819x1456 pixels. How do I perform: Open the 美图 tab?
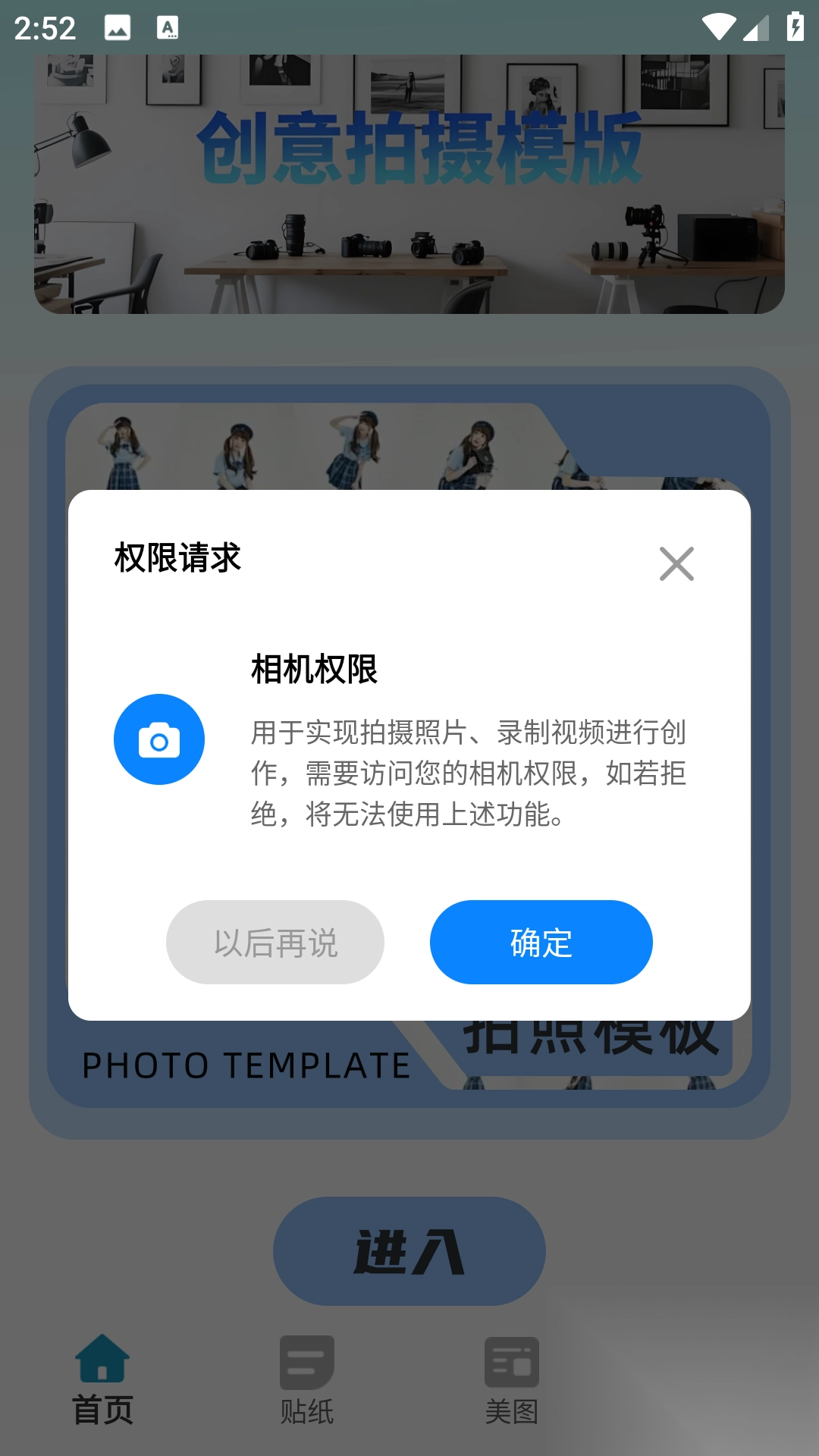(x=511, y=1380)
